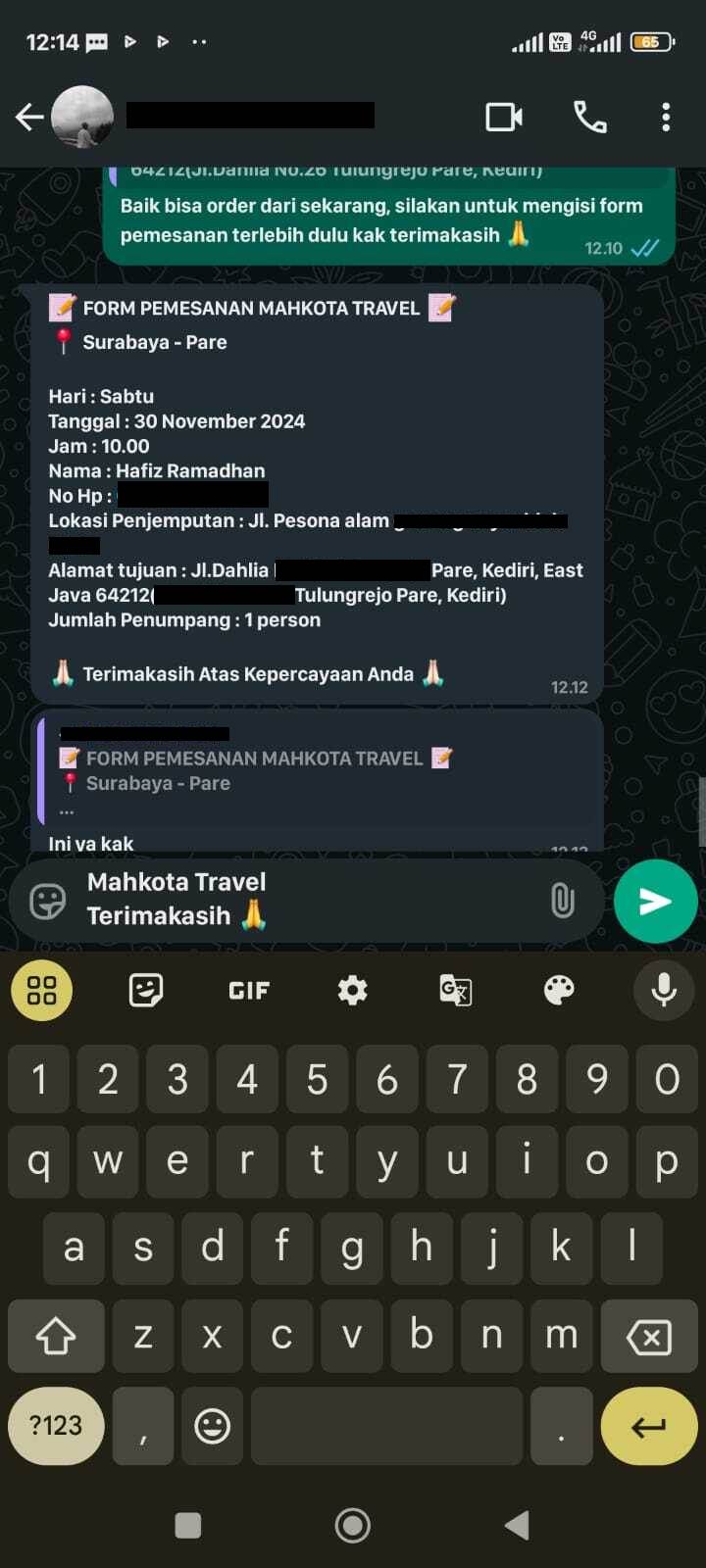Screen dimensions: 706x1568
Task: Open GIF search on the keyboard
Action: 248,991
